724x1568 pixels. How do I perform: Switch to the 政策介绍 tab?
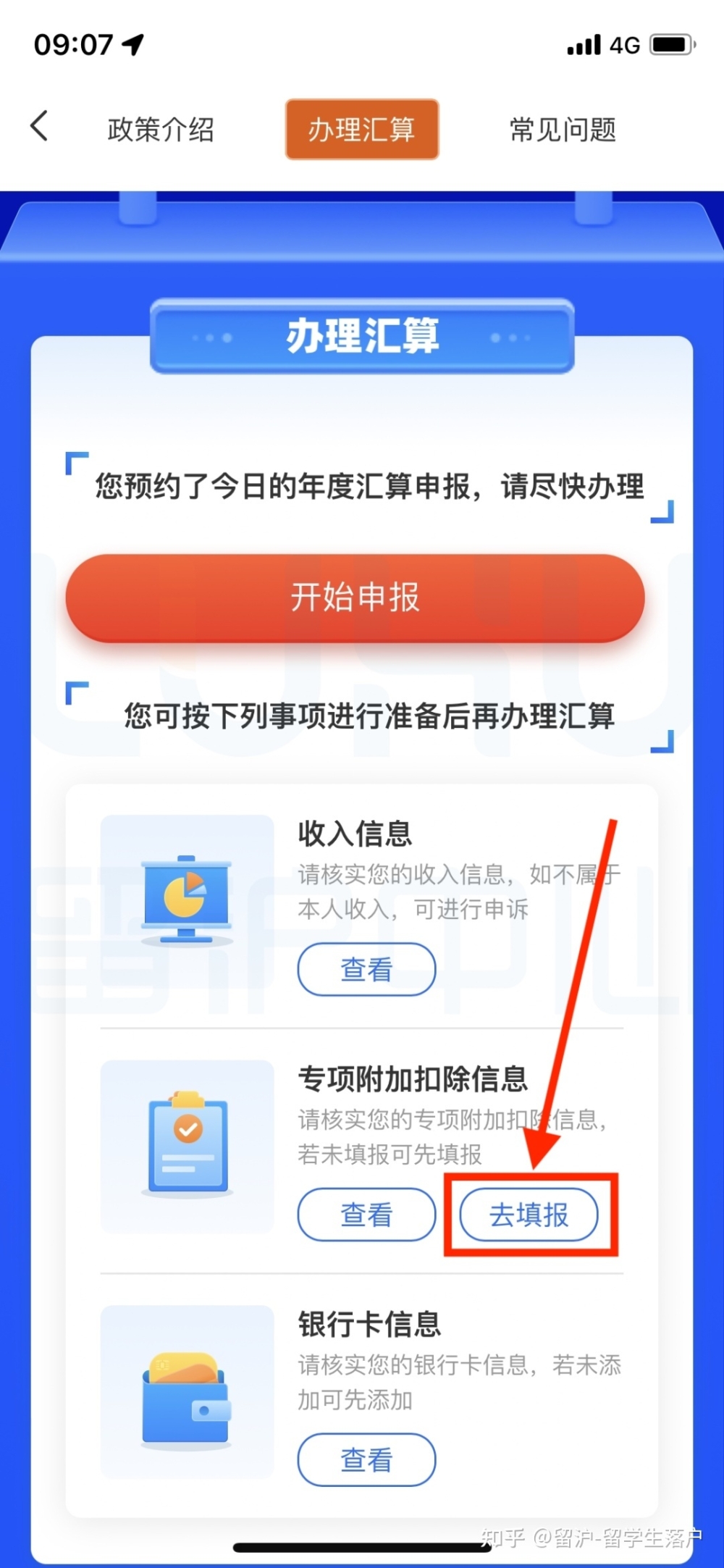pos(161,130)
